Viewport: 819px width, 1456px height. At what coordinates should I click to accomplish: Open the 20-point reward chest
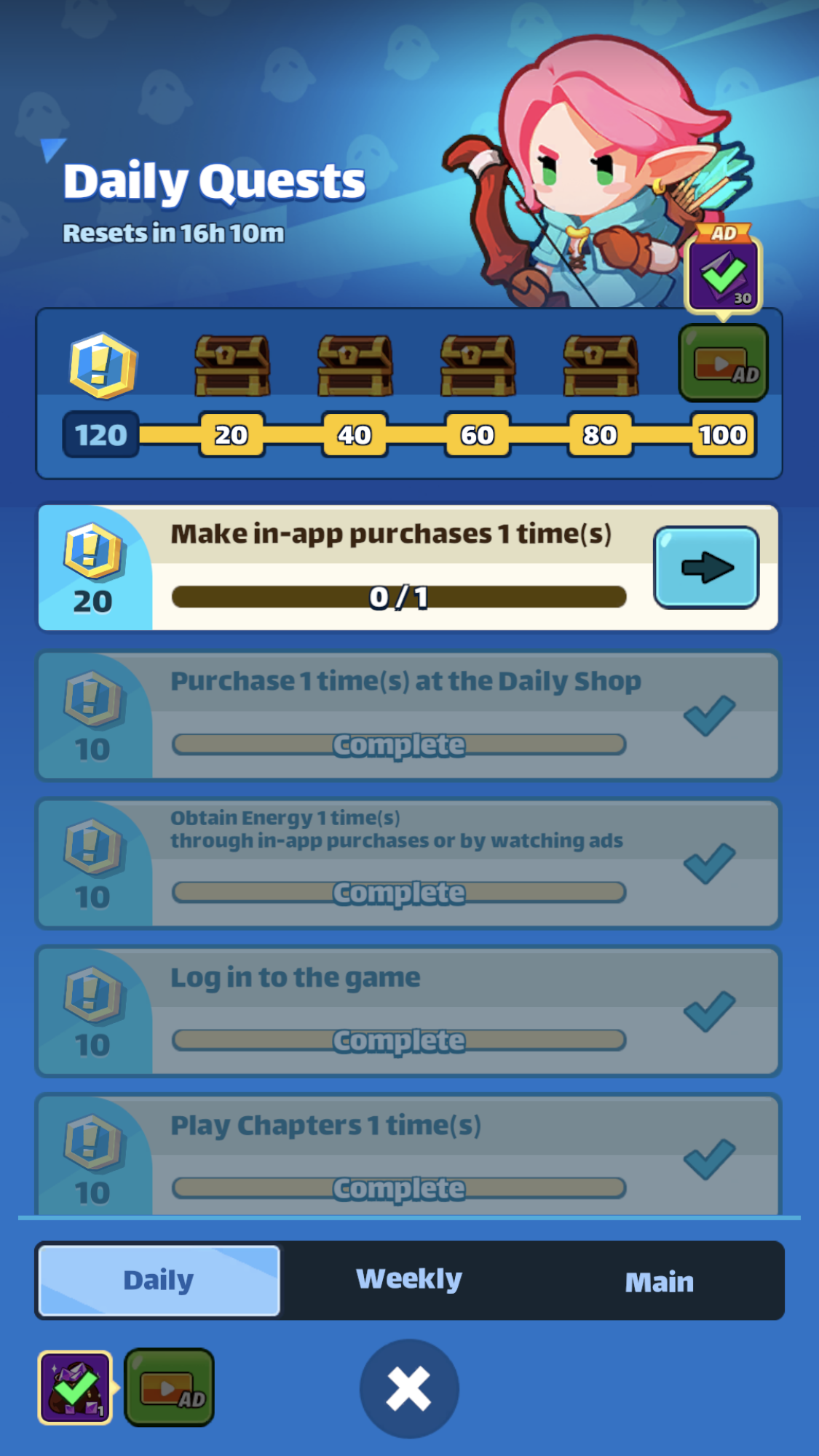click(232, 365)
